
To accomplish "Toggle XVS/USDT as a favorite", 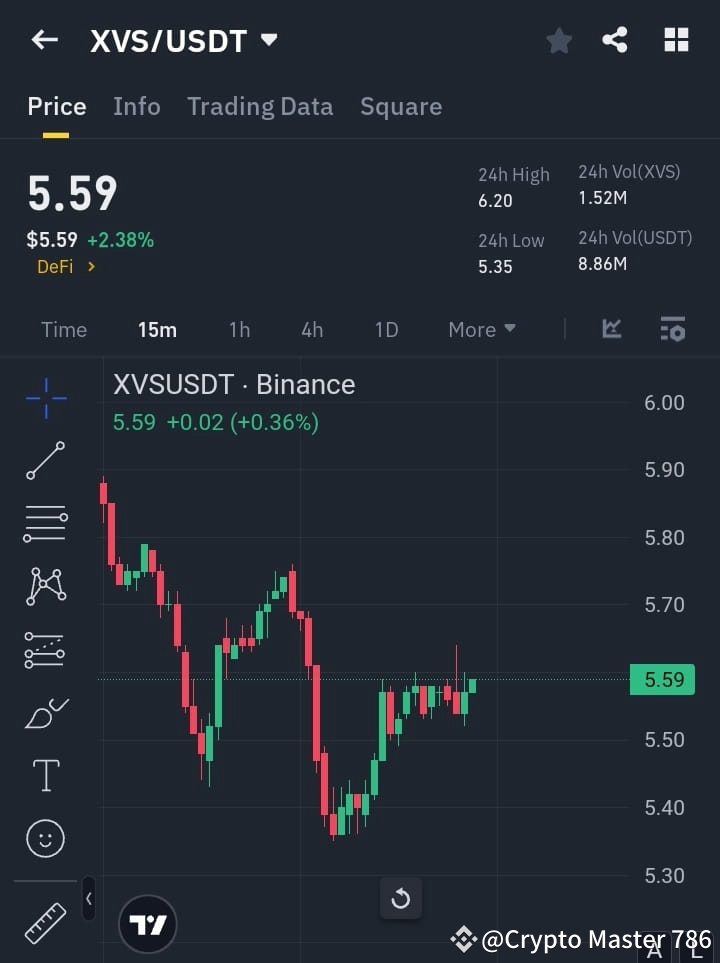I will 558,40.
